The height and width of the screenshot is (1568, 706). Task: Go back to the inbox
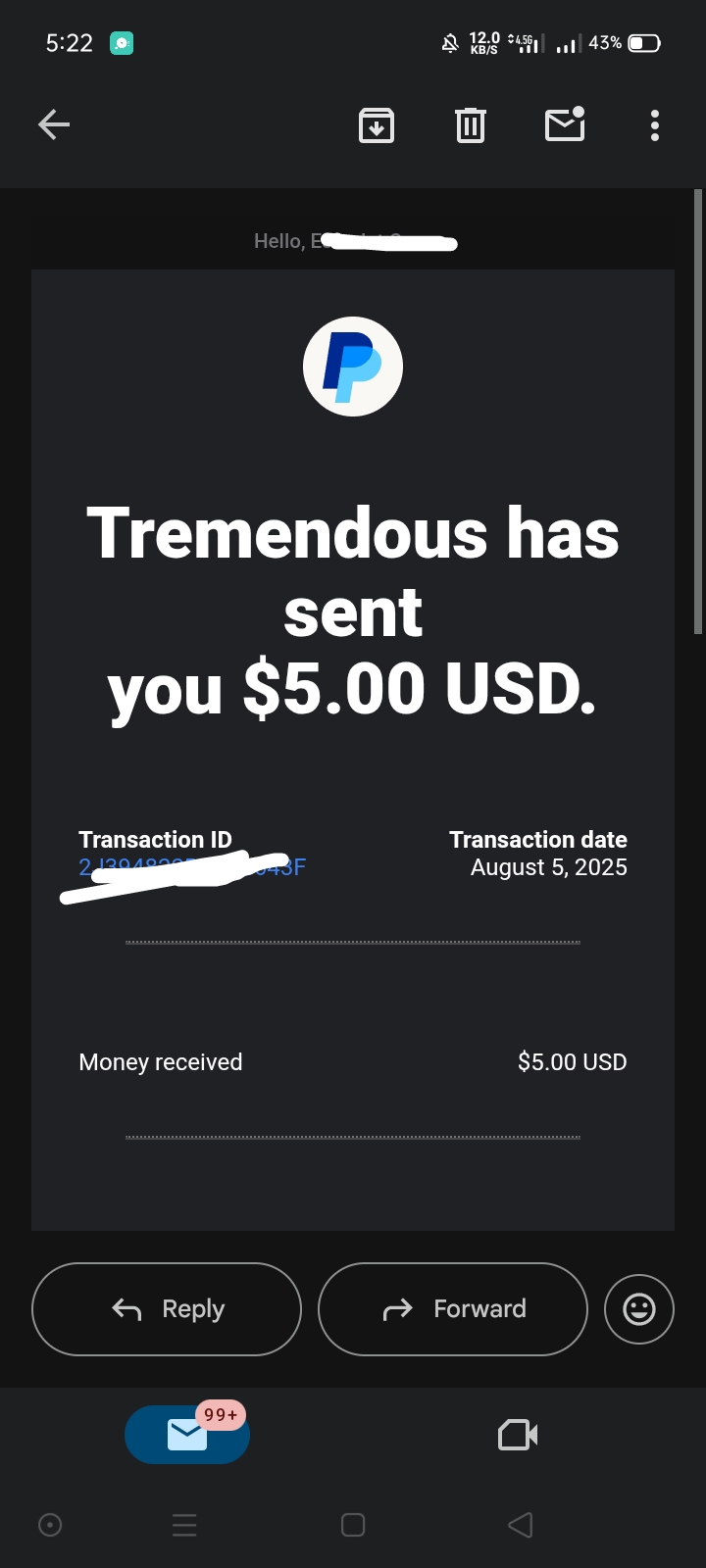pyautogui.click(x=54, y=124)
